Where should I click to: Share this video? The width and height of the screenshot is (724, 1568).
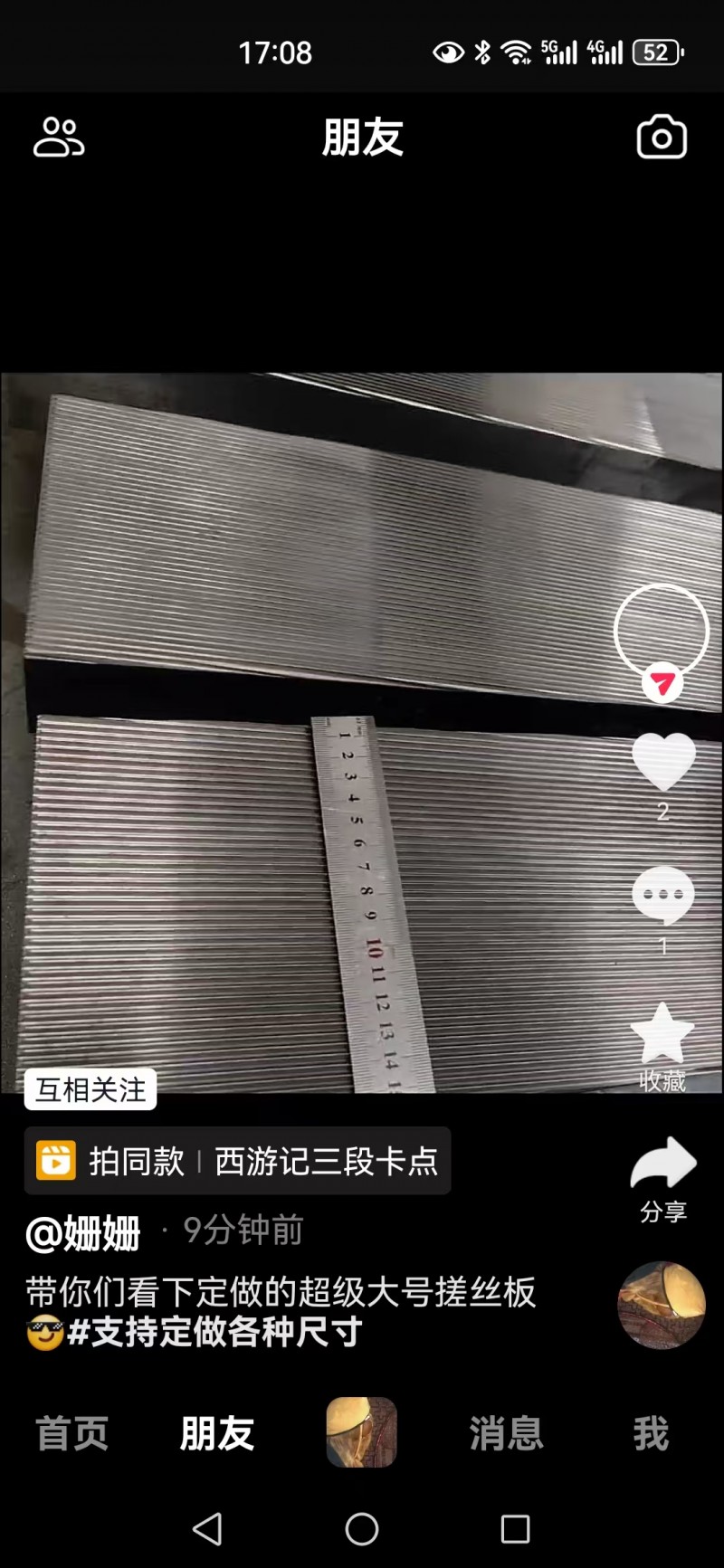662,1165
